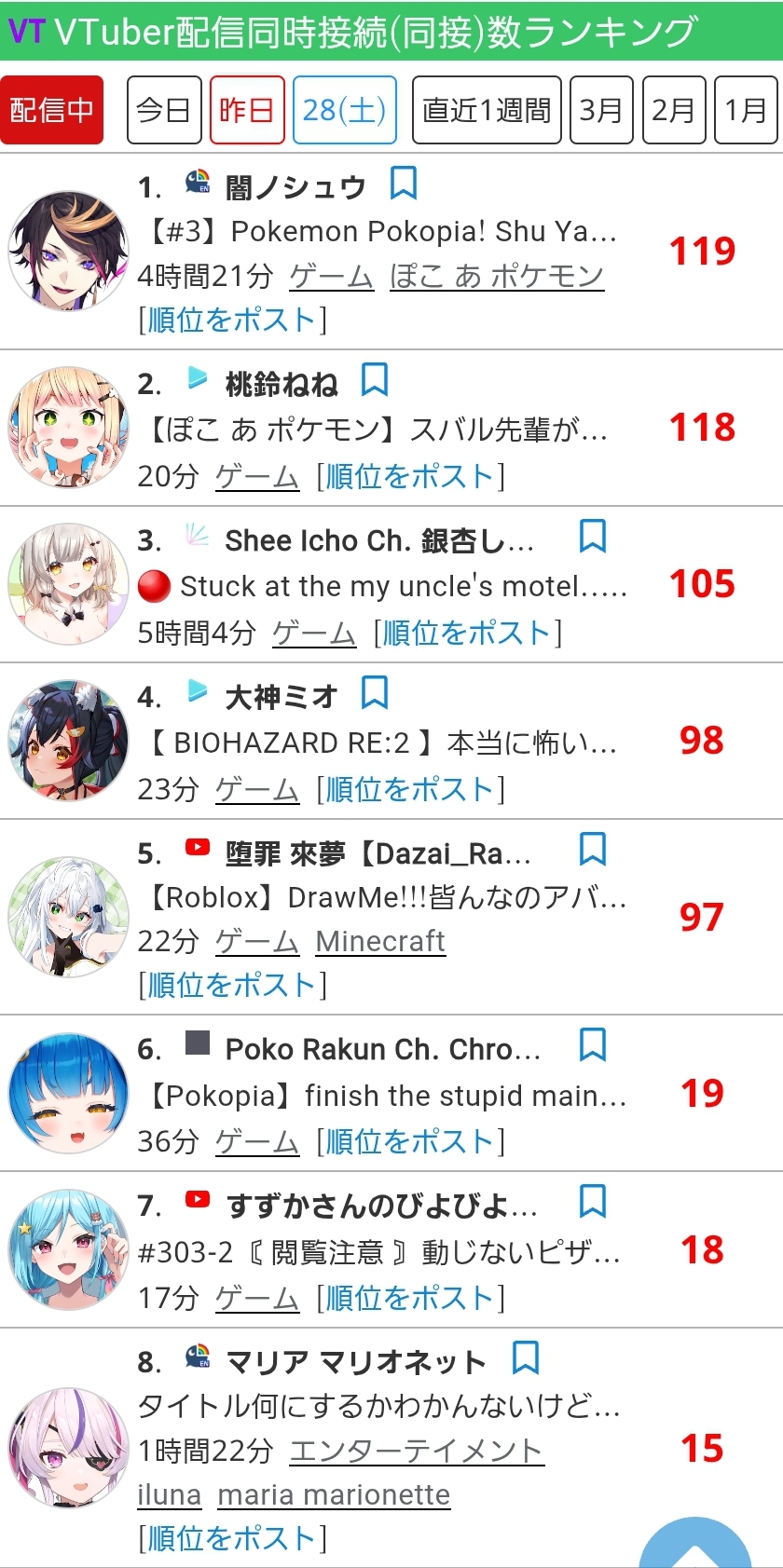
Task: Open Shee Icho's uncle's motel stream
Action: pyautogui.click(x=403, y=586)
